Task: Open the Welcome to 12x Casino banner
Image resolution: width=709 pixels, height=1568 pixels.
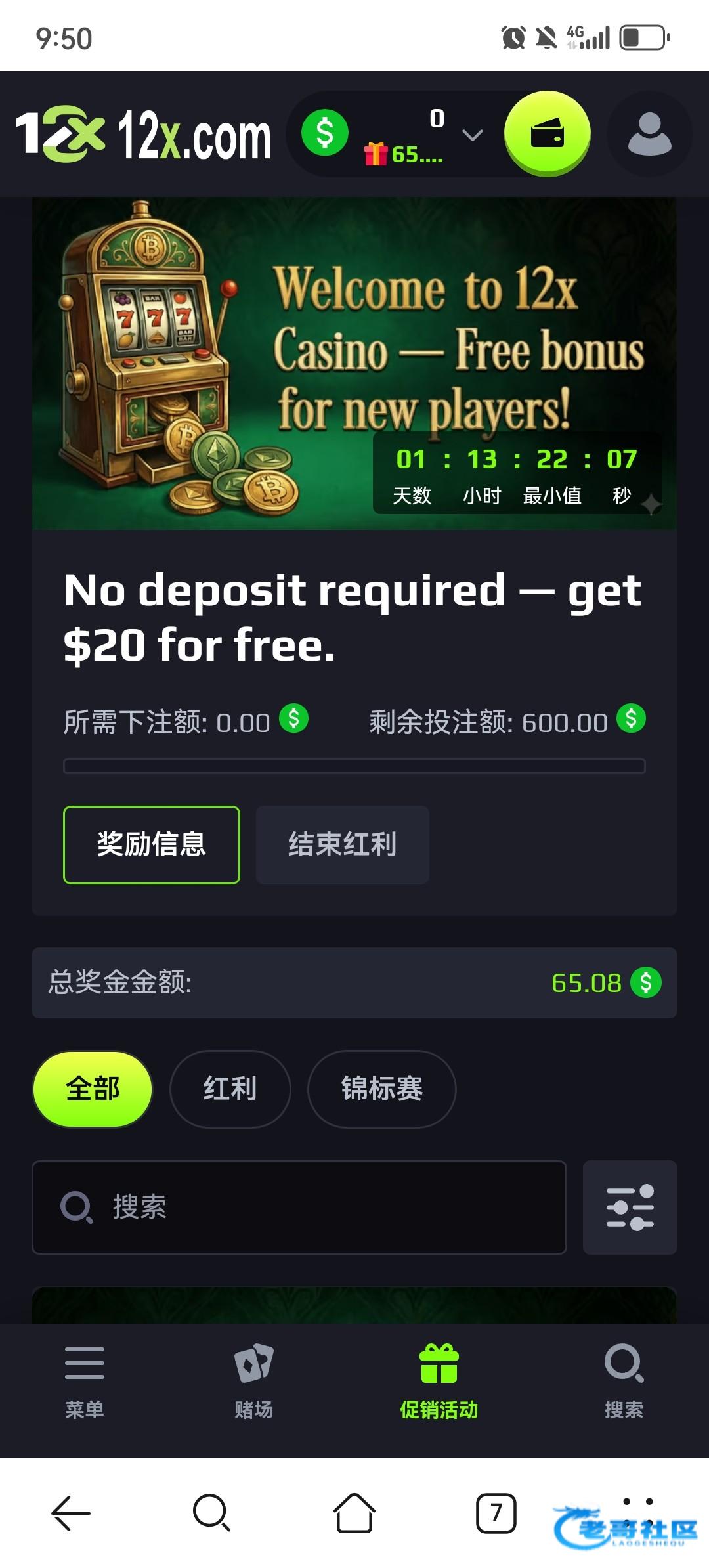Action: 354,363
